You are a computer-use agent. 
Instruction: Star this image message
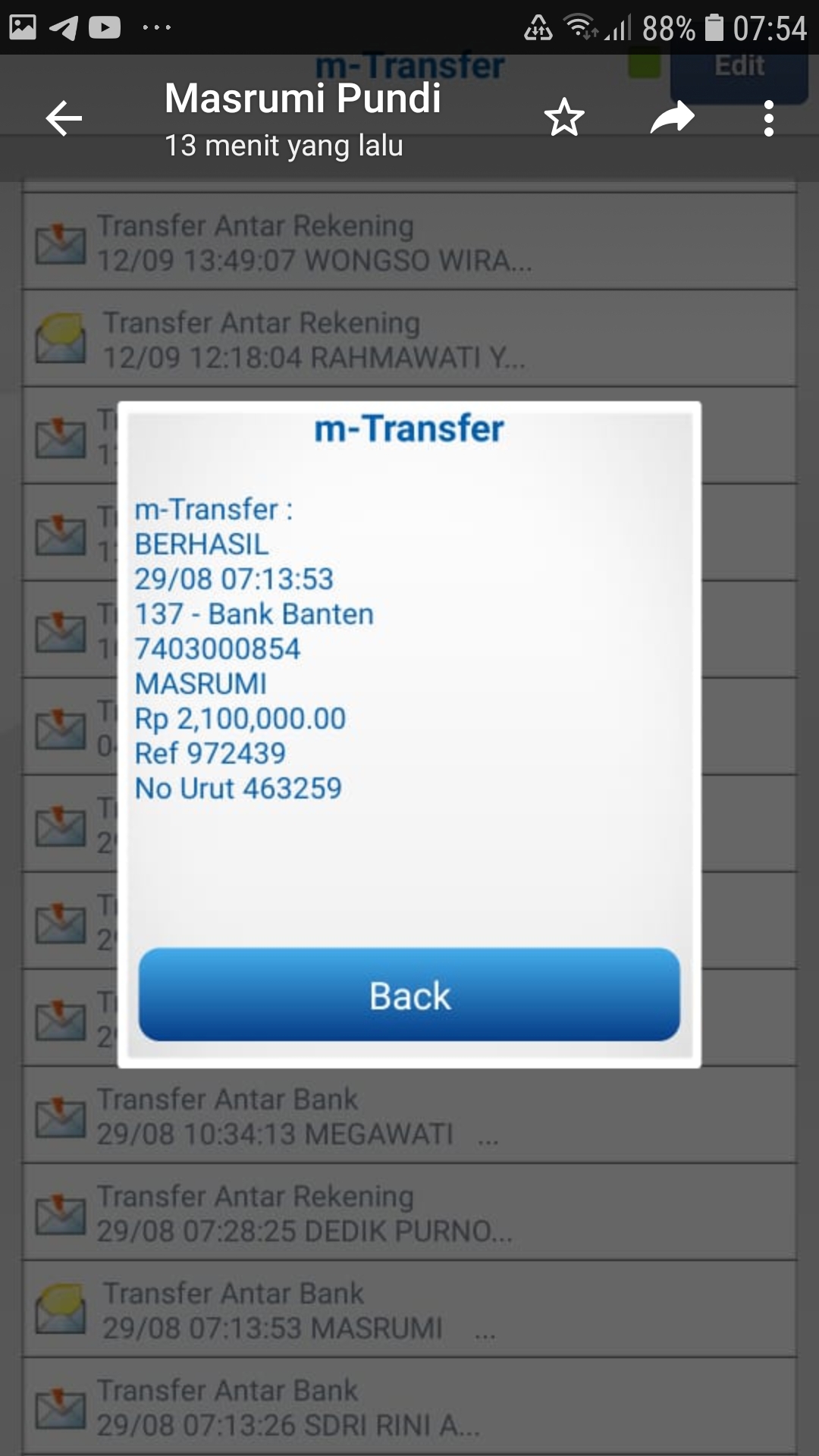(x=564, y=118)
